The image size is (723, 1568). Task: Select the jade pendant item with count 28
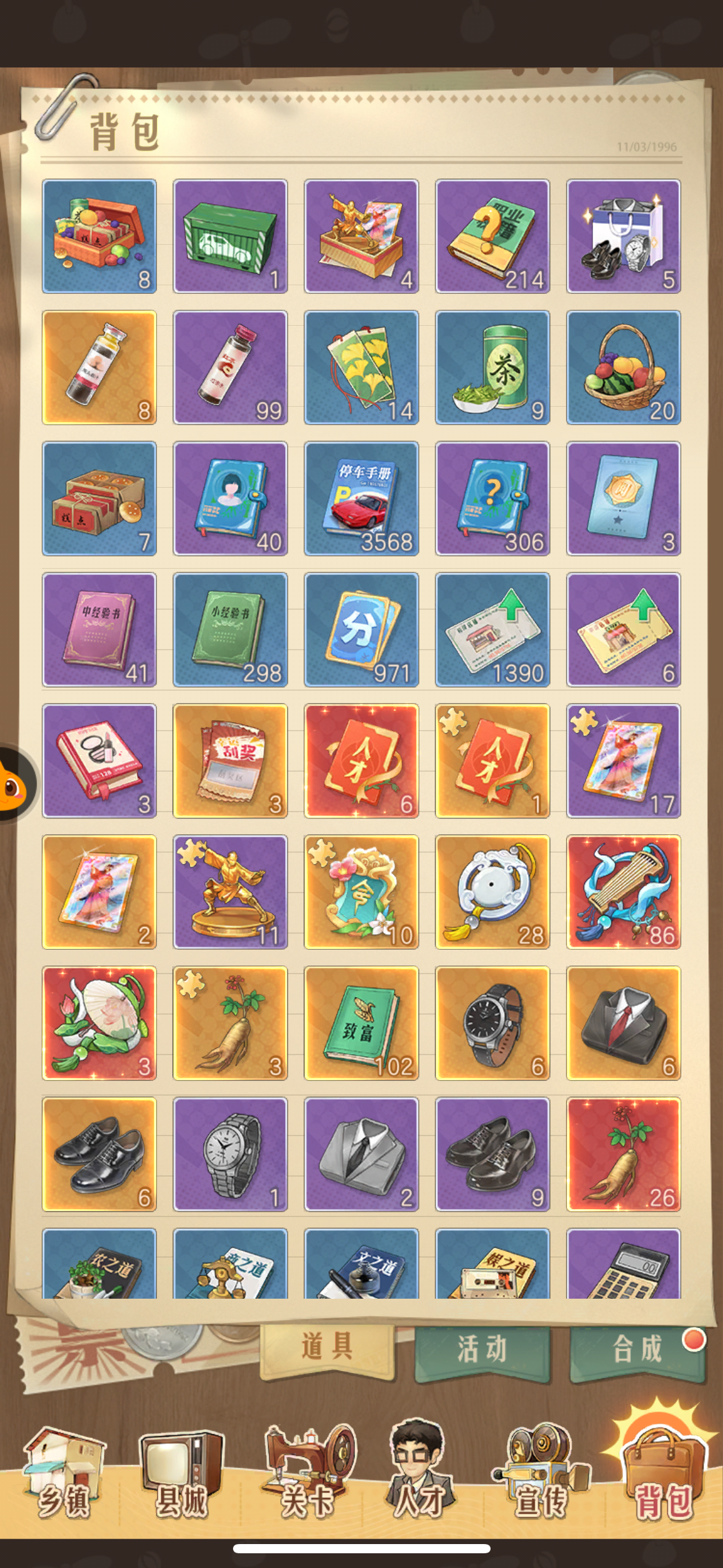tap(492, 892)
